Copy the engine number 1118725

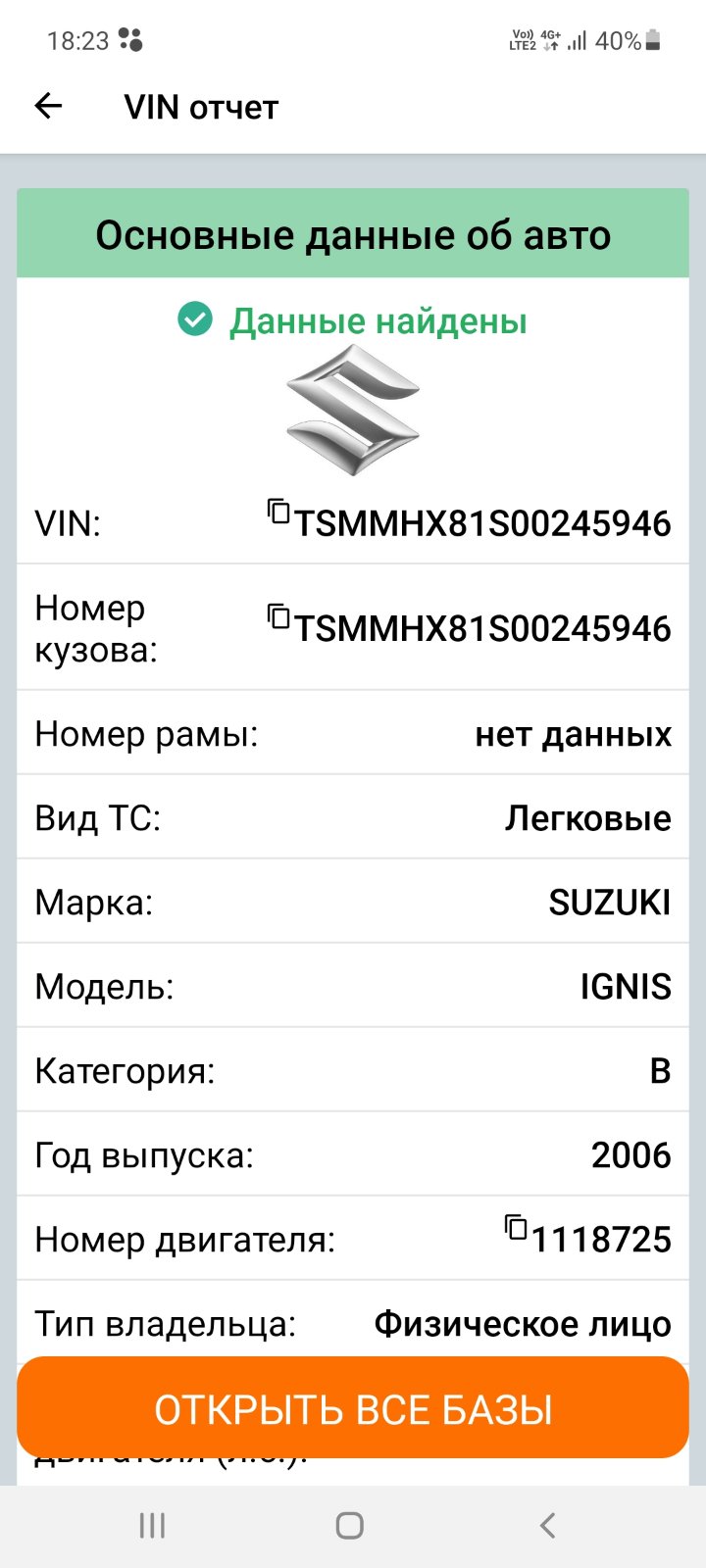click(x=516, y=1226)
